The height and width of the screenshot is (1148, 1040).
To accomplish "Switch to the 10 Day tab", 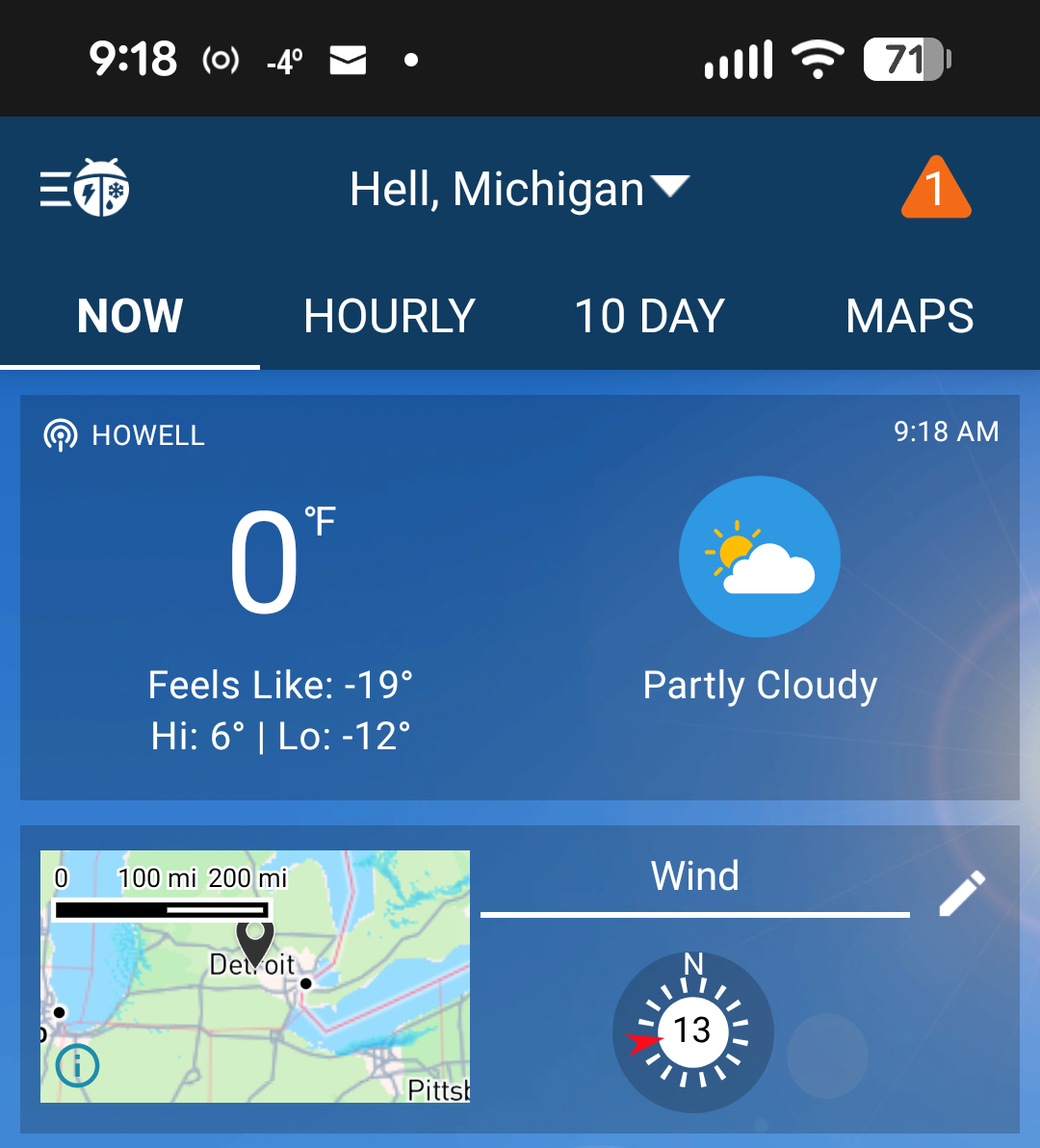I will pos(650,316).
